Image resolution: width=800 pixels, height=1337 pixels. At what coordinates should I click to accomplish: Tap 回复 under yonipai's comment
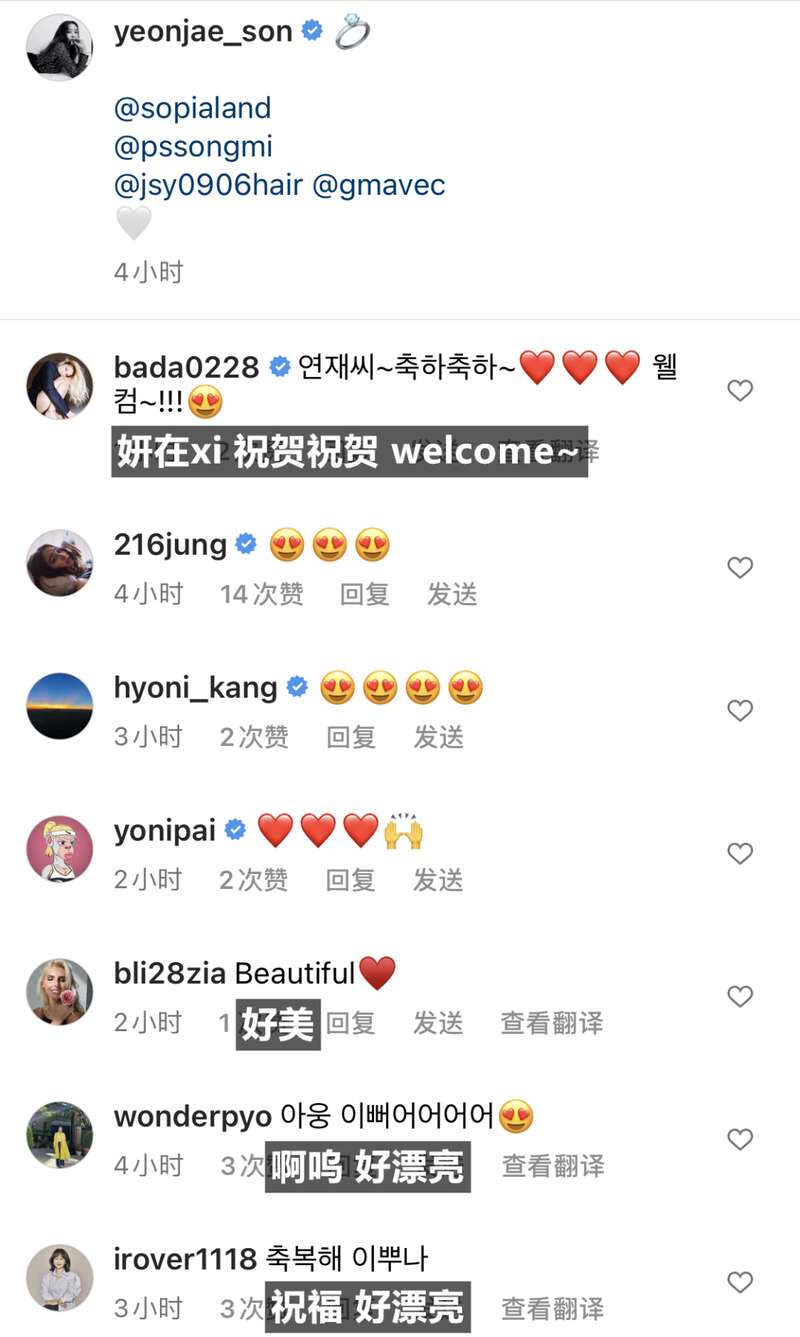pyautogui.click(x=350, y=880)
